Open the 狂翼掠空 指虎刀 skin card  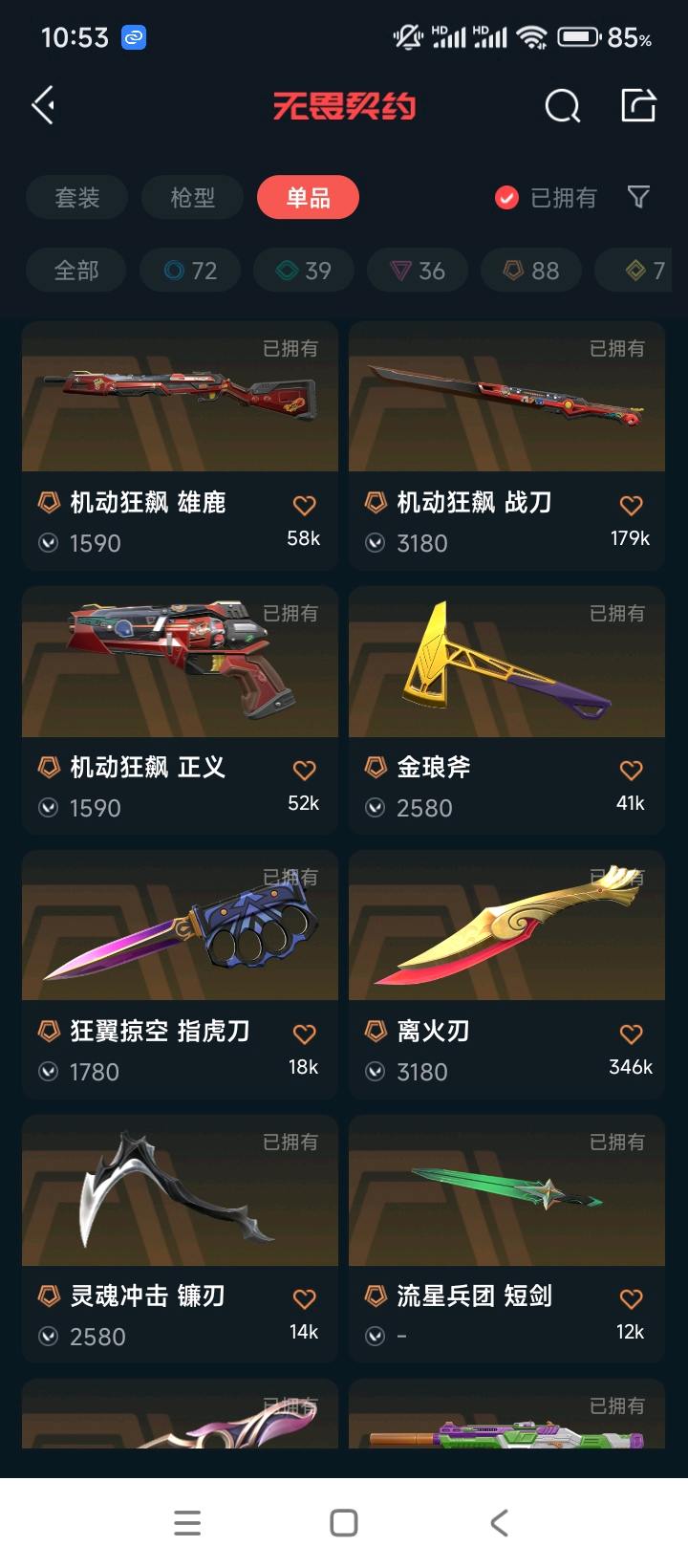click(x=180, y=975)
